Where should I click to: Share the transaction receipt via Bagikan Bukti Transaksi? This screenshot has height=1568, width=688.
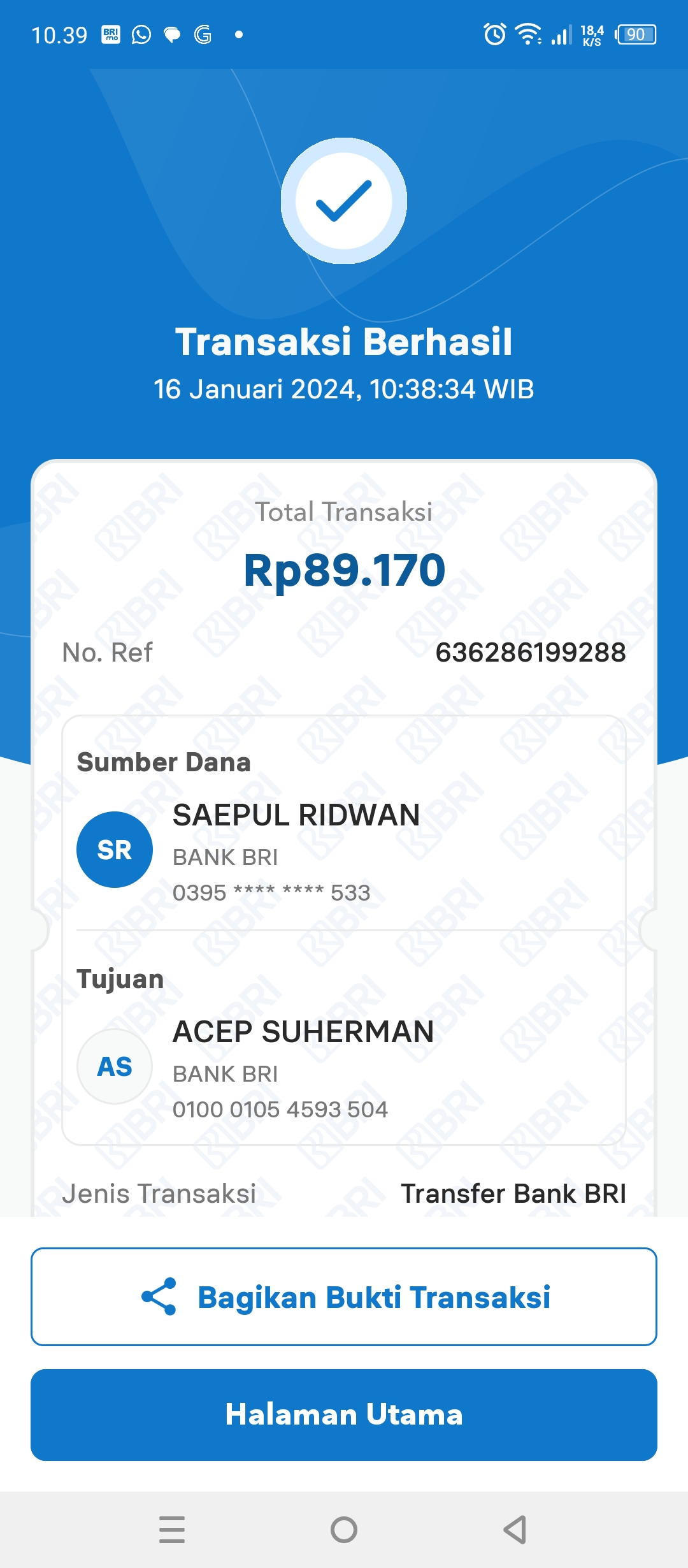[344, 1297]
